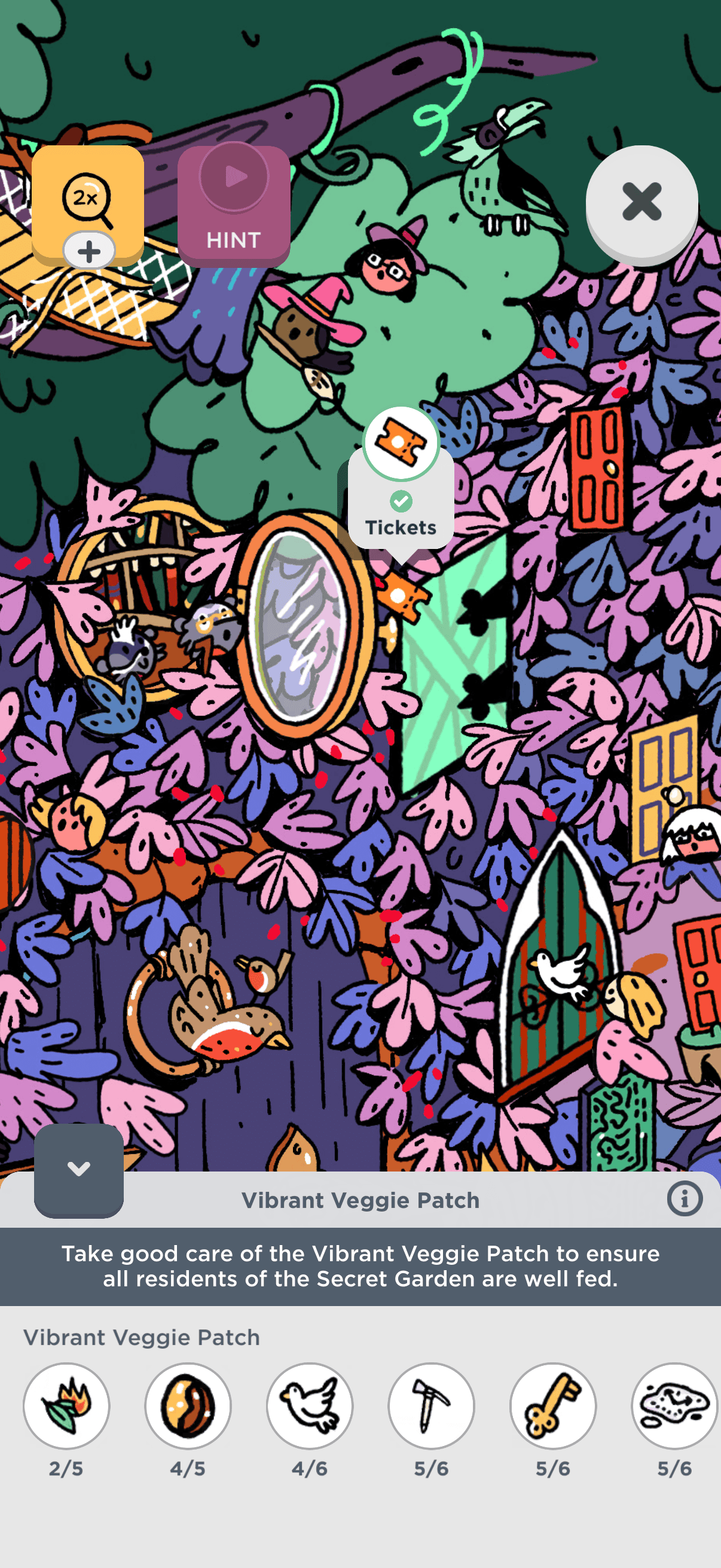Close the game scene with X
Viewport: 721px width, 1568px height.
[642, 203]
